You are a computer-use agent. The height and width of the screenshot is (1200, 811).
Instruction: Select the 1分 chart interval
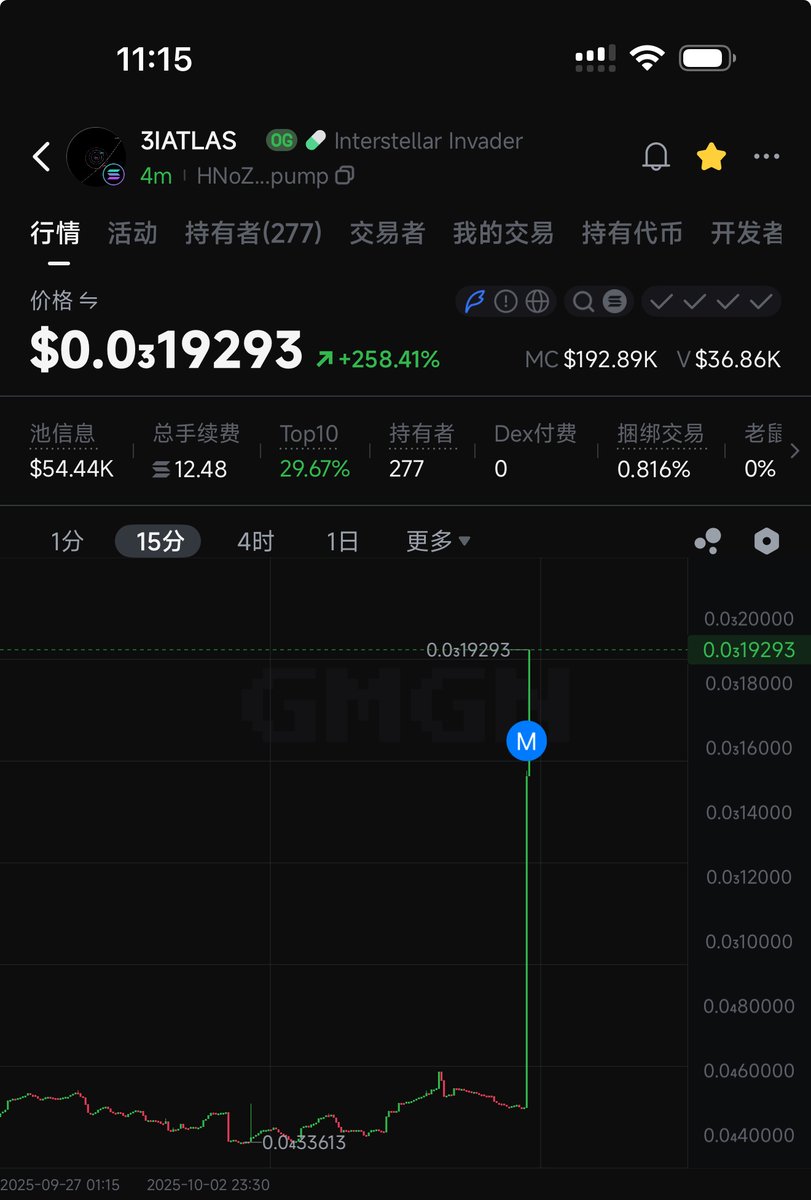coord(67,541)
